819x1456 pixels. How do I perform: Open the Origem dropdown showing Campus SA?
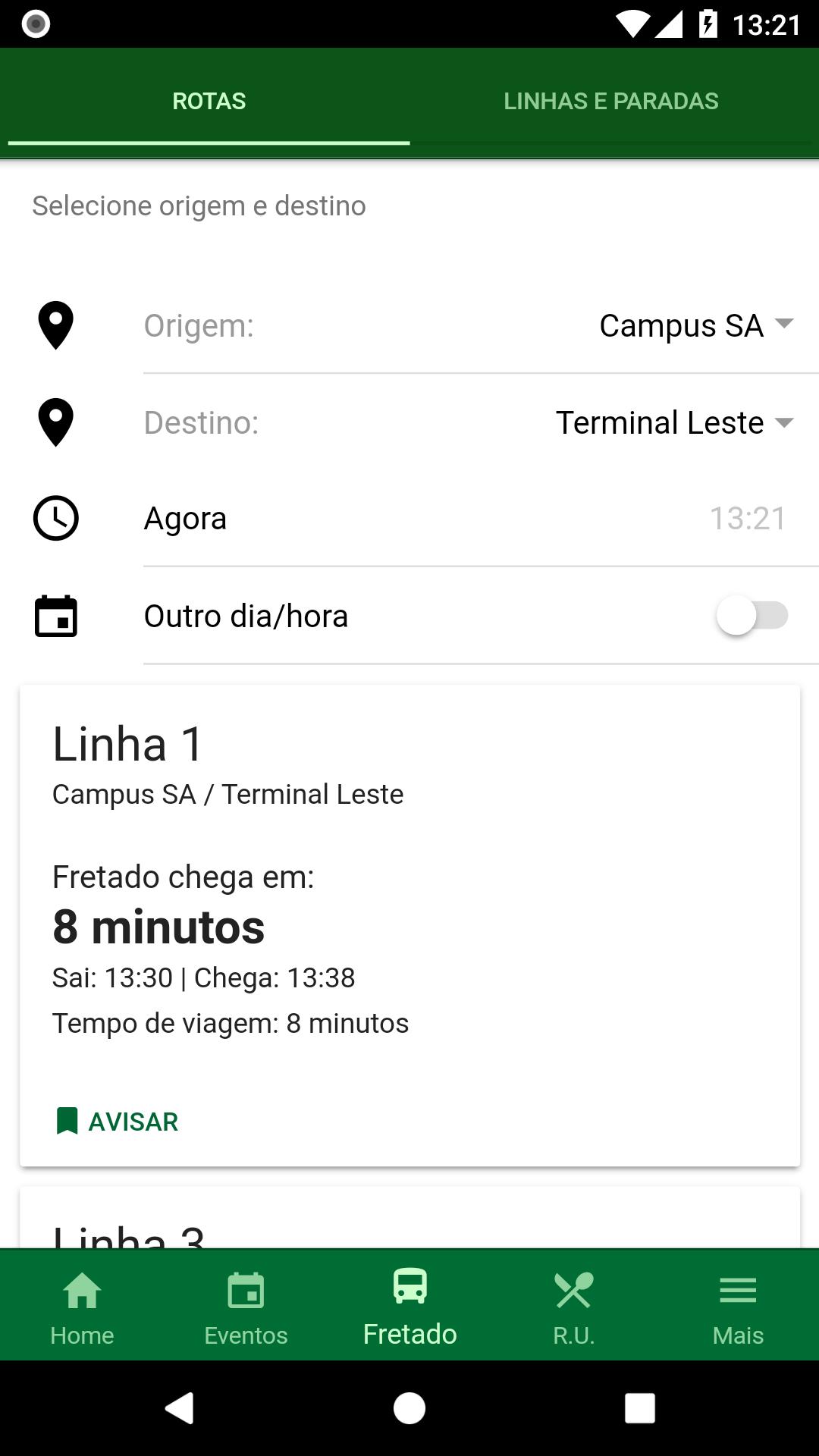[696, 325]
